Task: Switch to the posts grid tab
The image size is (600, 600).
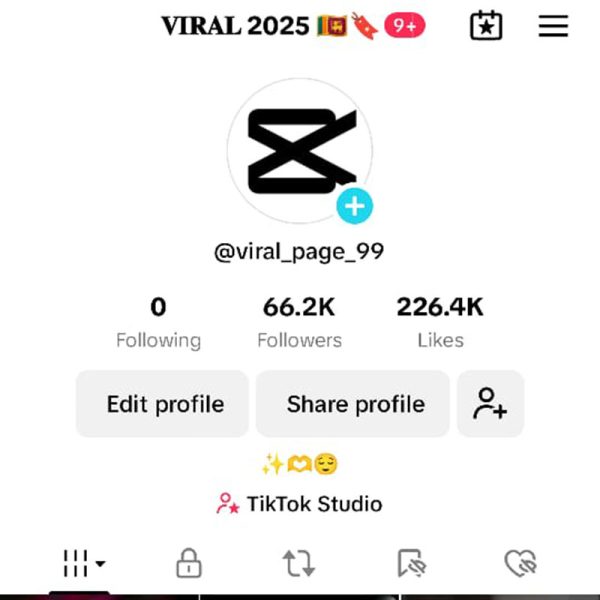Action: point(82,564)
